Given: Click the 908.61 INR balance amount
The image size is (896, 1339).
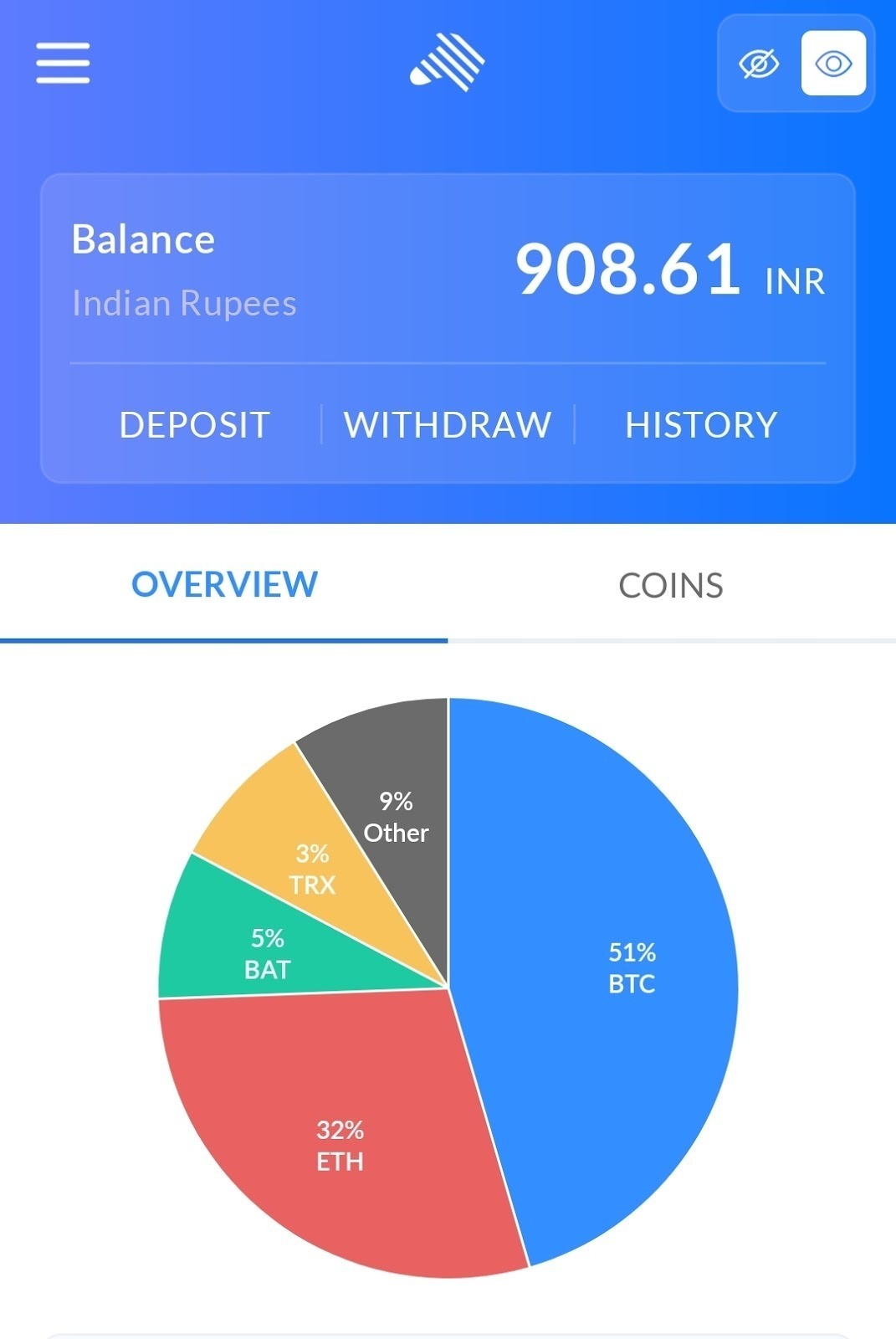Looking at the screenshot, I should (x=629, y=269).
